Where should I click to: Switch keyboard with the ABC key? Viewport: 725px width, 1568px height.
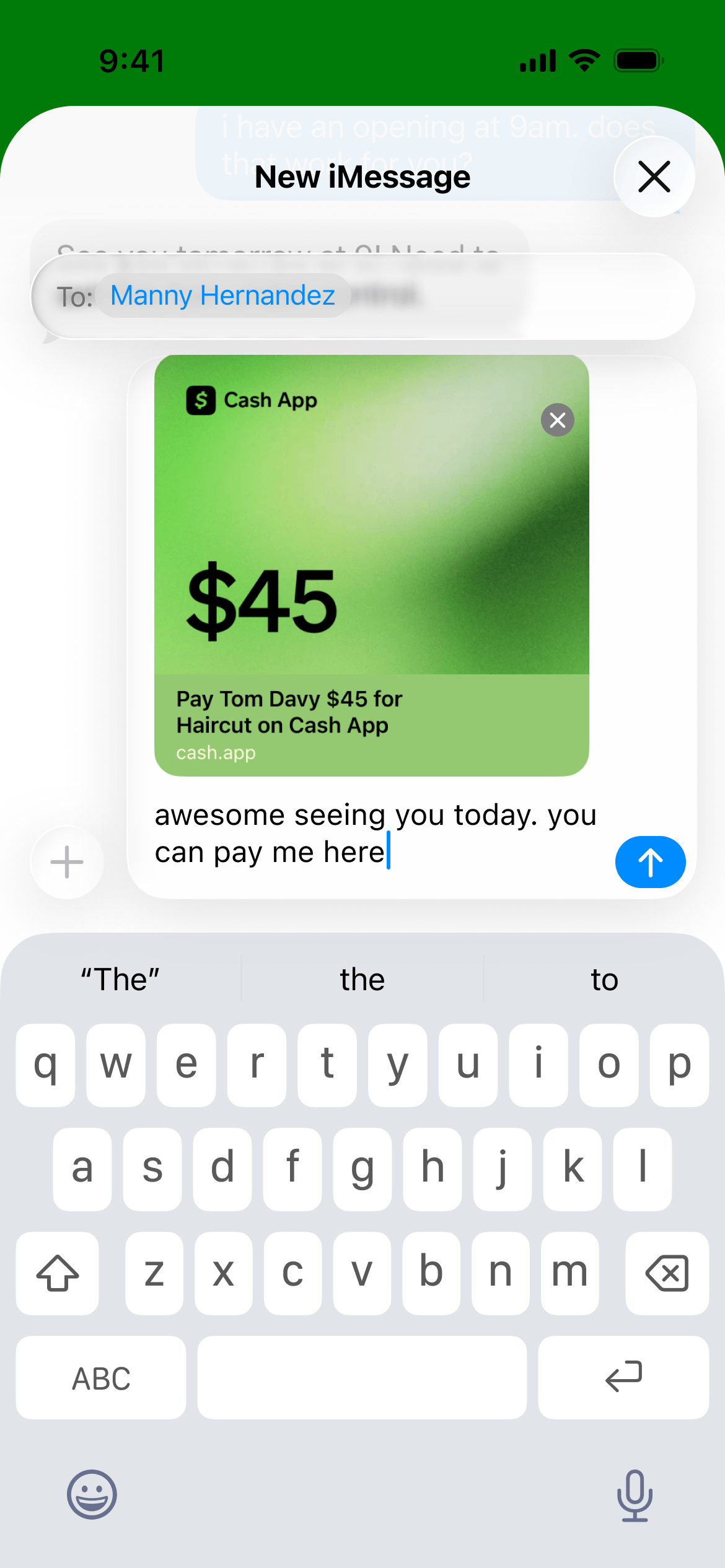101,1379
